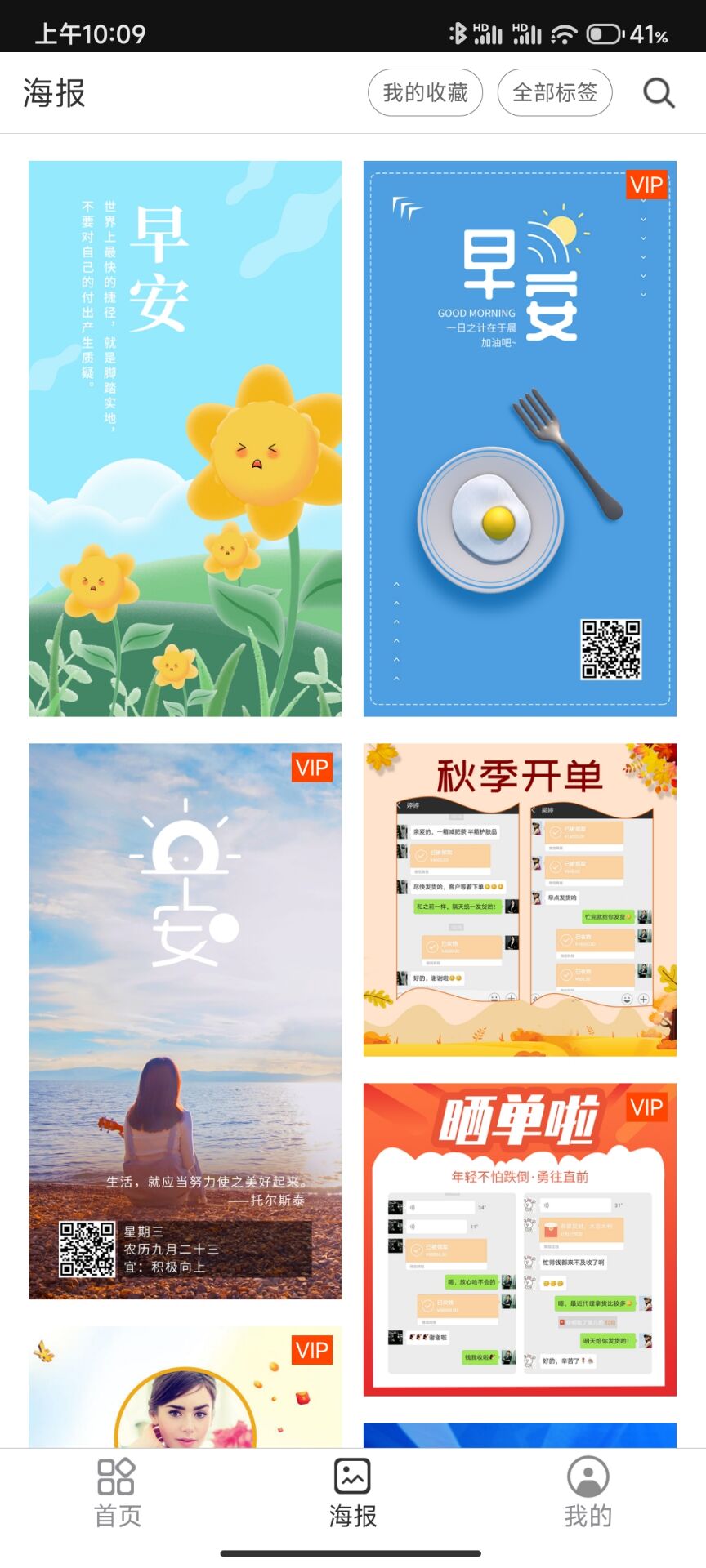Viewport: 706px width, 1568px height.
Task: Select the 海报 tab
Action: tap(352, 1493)
